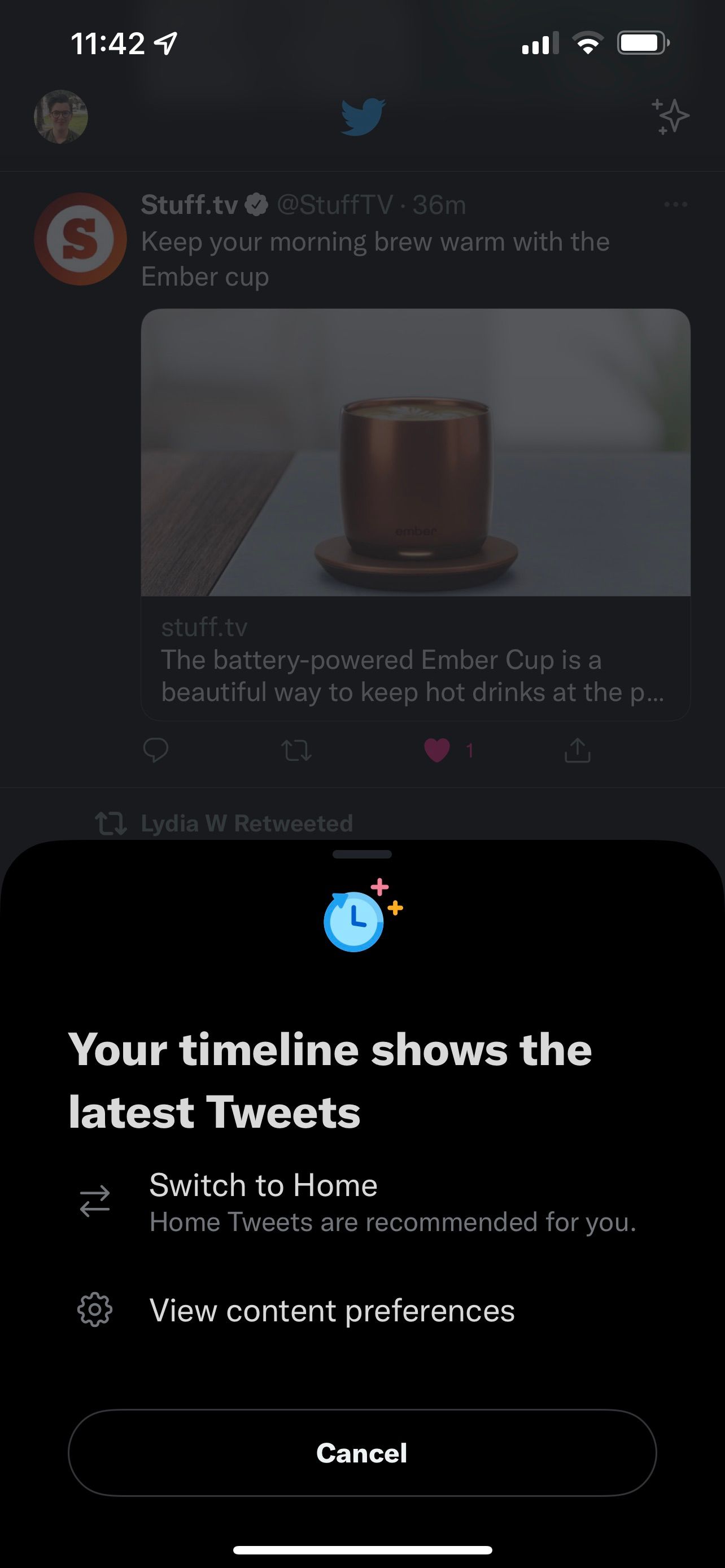This screenshot has height=1568, width=725.
Task: Expand the retweet icon beside Lydia W Retweeted
Action: (x=111, y=822)
